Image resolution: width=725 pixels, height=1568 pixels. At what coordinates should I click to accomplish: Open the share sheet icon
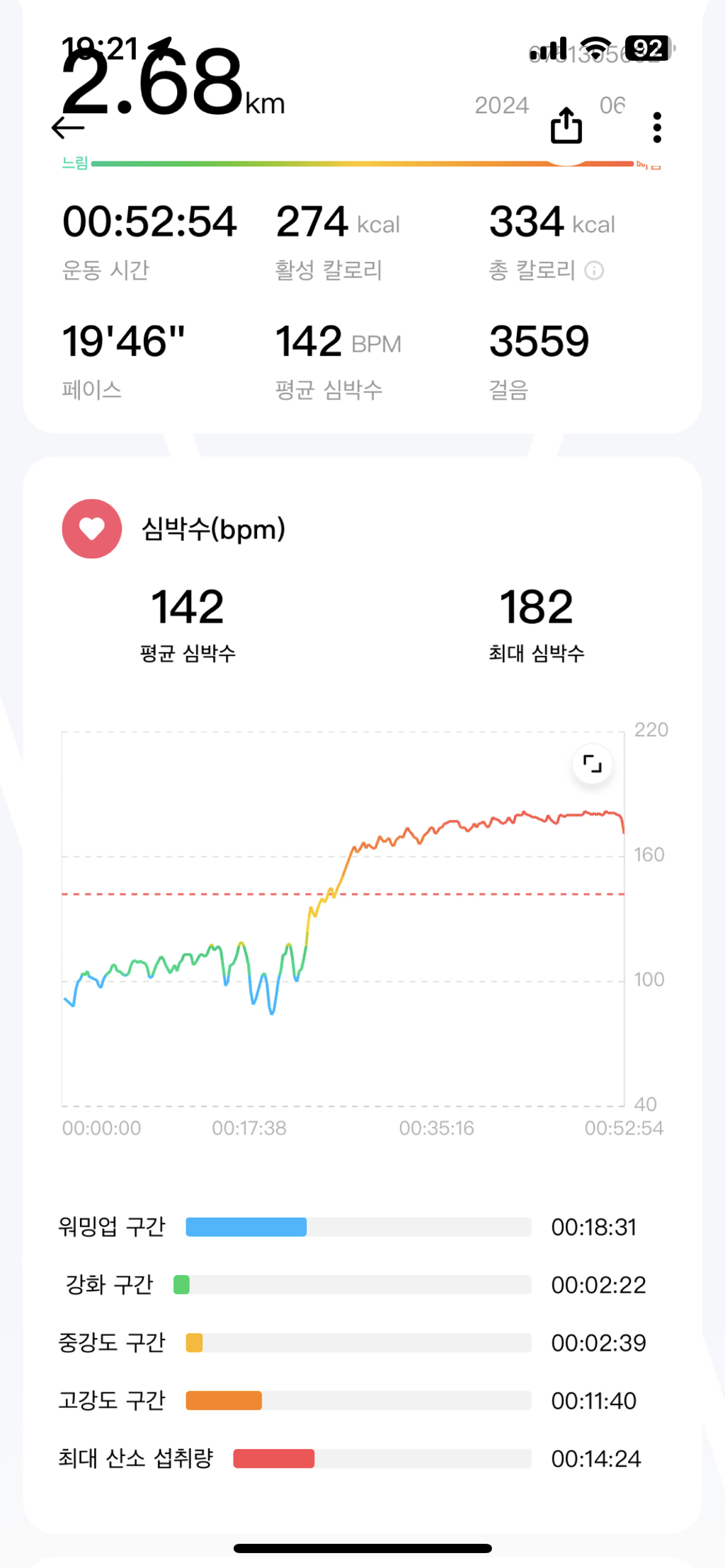point(566,124)
